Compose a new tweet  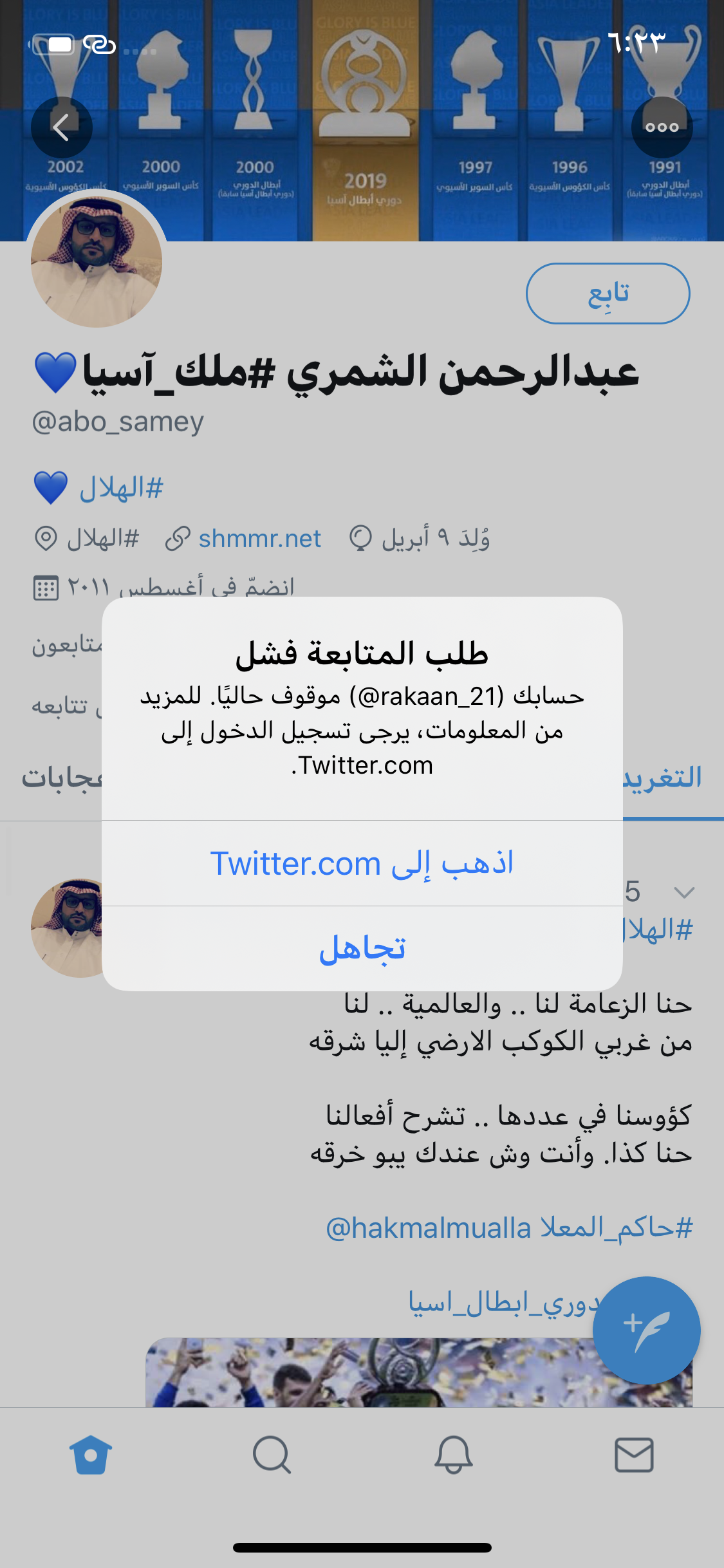646,1330
